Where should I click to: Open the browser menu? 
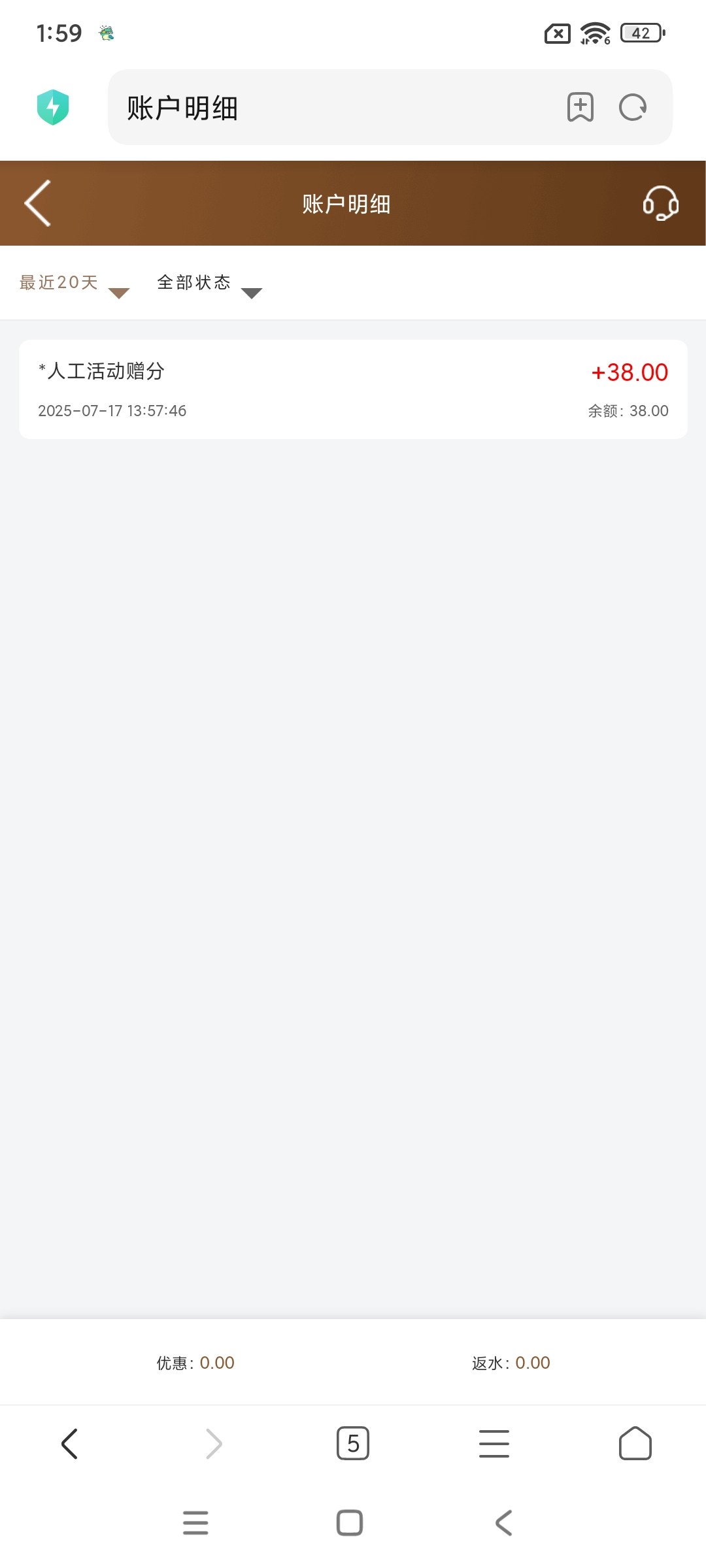(x=494, y=1443)
